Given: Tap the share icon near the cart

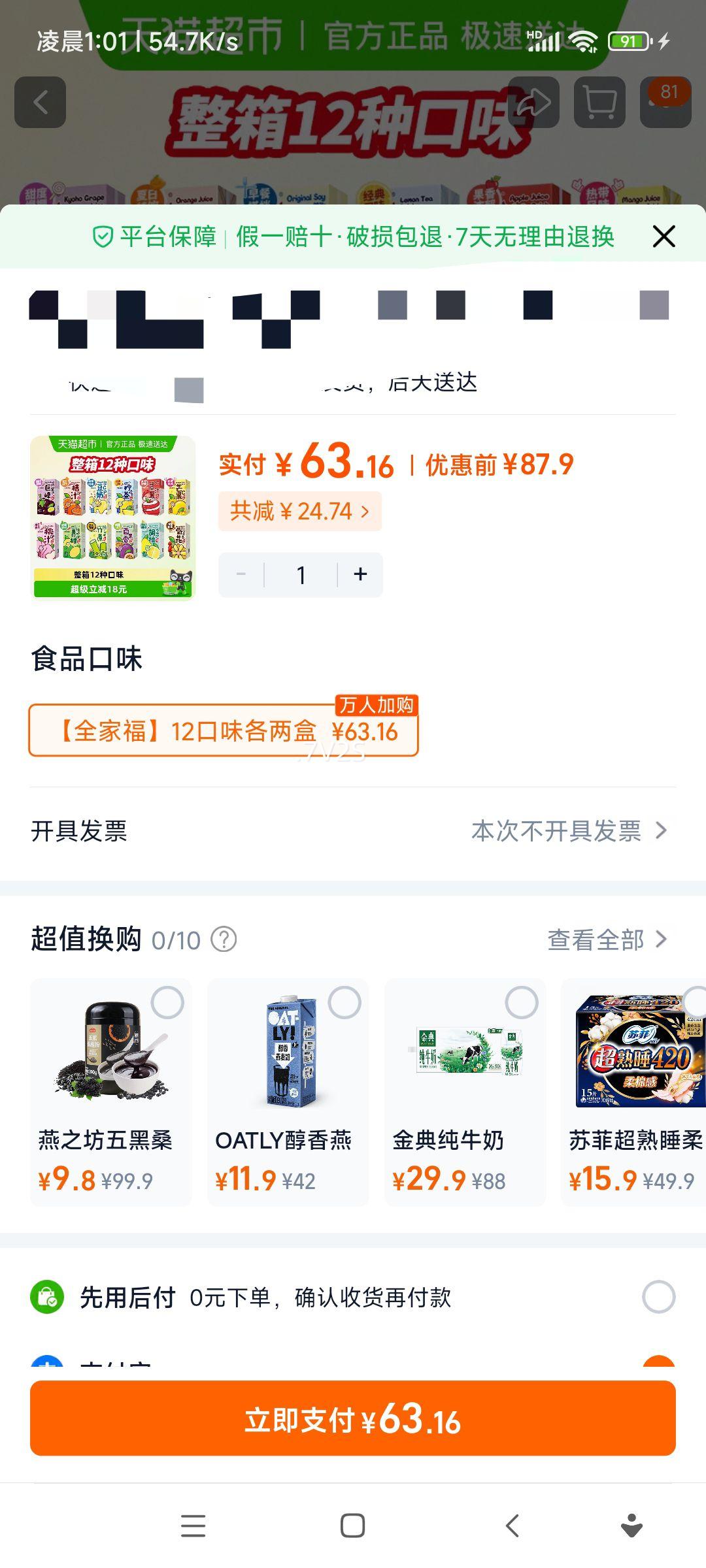Looking at the screenshot, I should pyautogui.click(x=535, y=101).
